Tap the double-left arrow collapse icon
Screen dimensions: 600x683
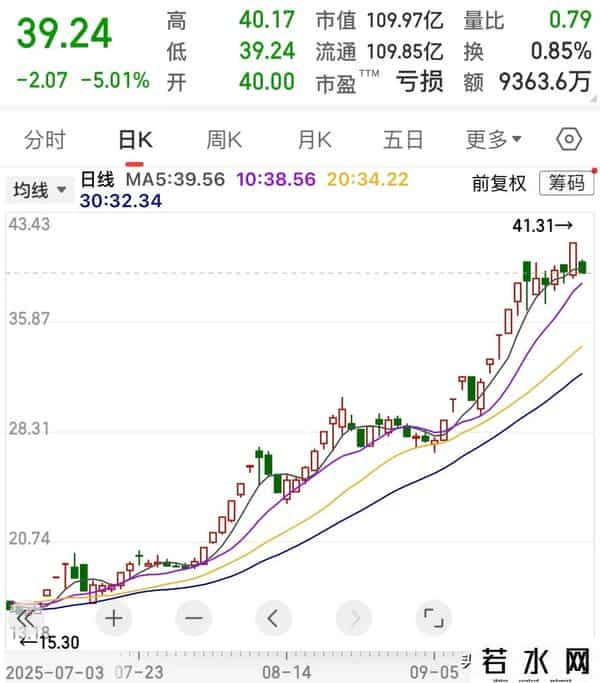[x=26, y=618]
